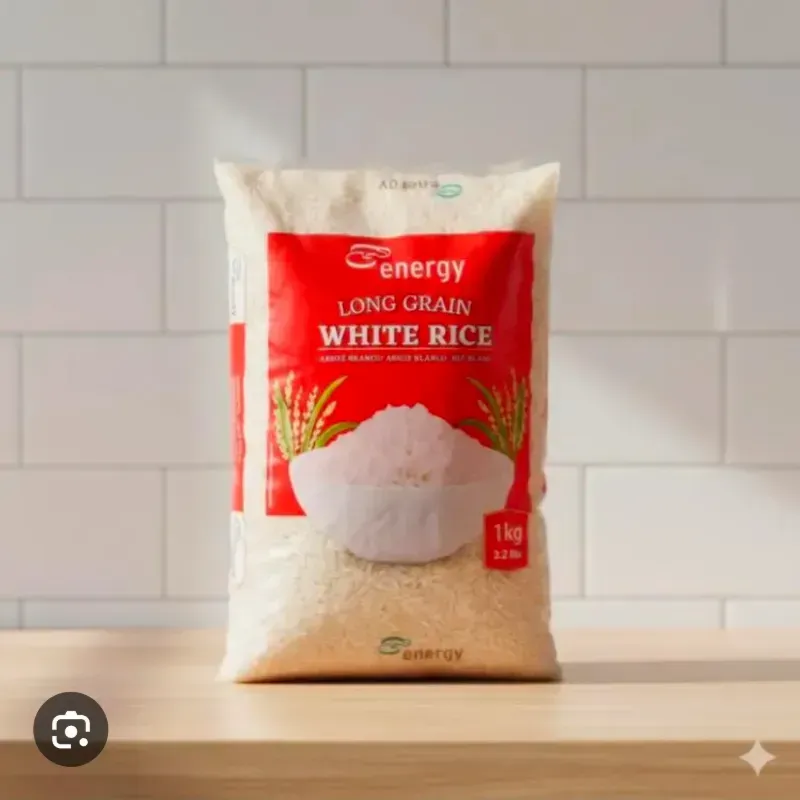Search this image with Google Lens
Screen dimensions: 800x800
[70, 729]
